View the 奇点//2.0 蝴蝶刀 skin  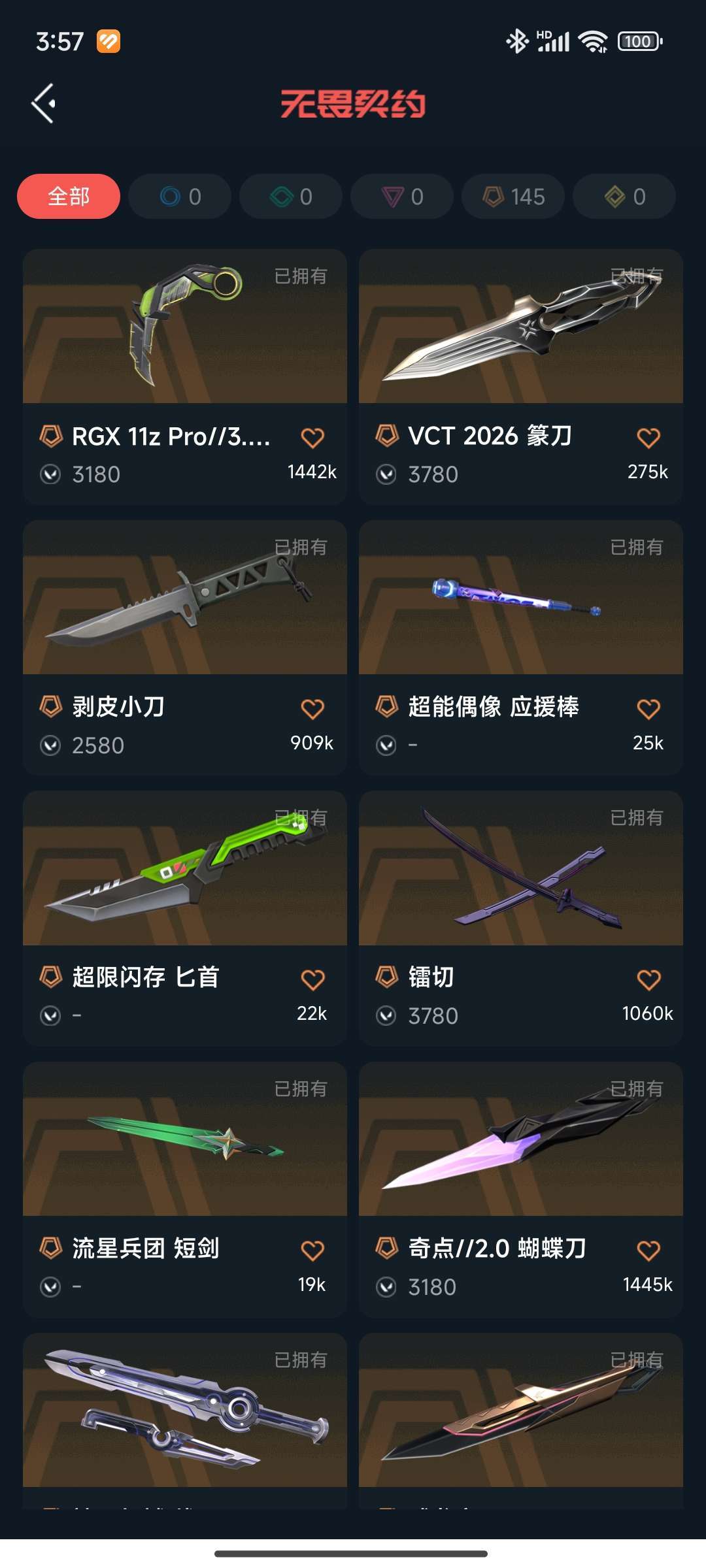(x=520, y=1140)
